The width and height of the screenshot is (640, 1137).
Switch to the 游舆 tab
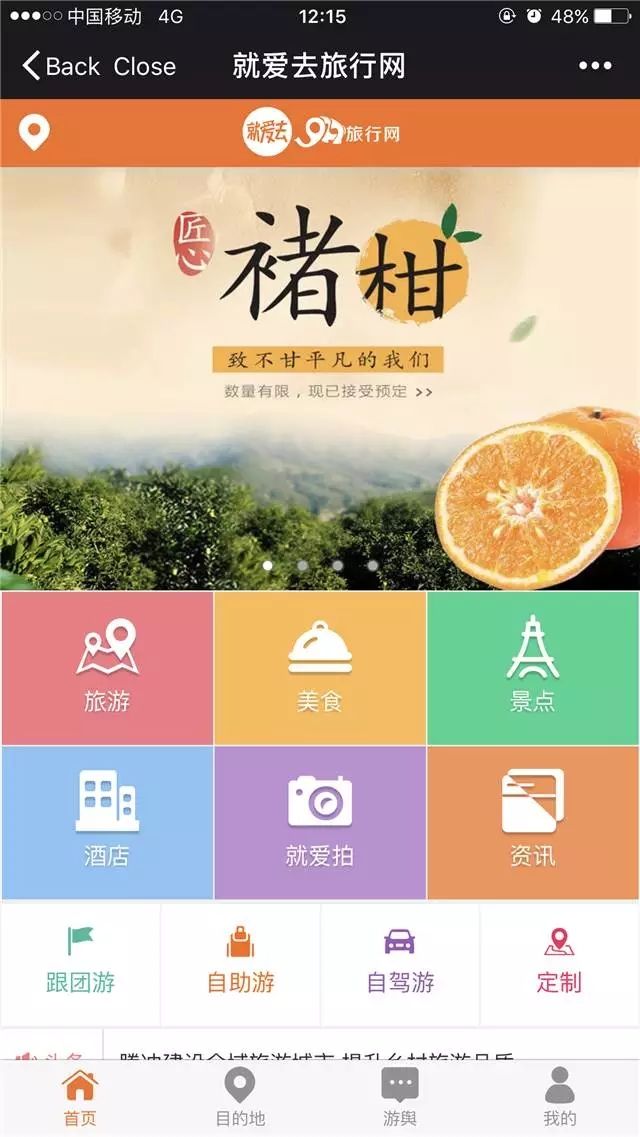click(400, 1098)
